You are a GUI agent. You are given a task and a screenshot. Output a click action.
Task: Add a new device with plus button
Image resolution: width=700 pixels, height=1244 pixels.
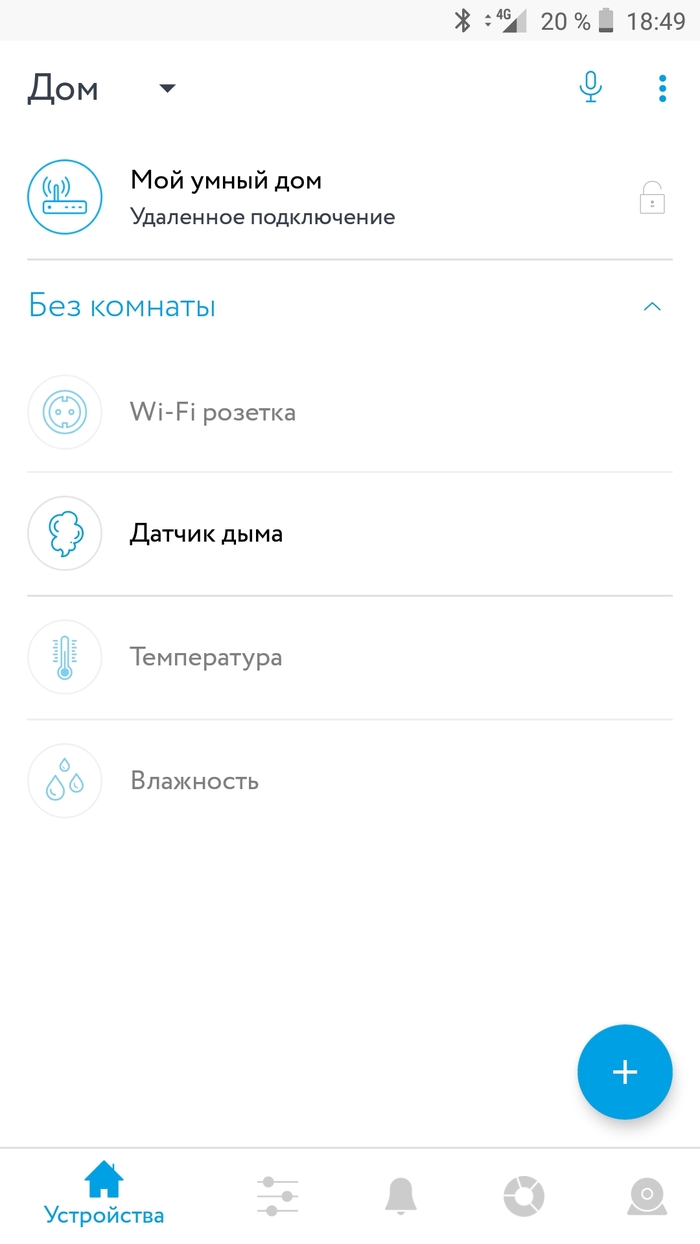(x=624, y=1072)
